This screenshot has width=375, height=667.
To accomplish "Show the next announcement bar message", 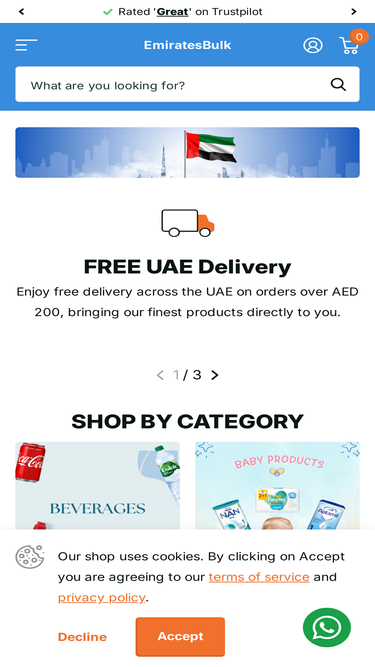I will (x=353, y=11).
